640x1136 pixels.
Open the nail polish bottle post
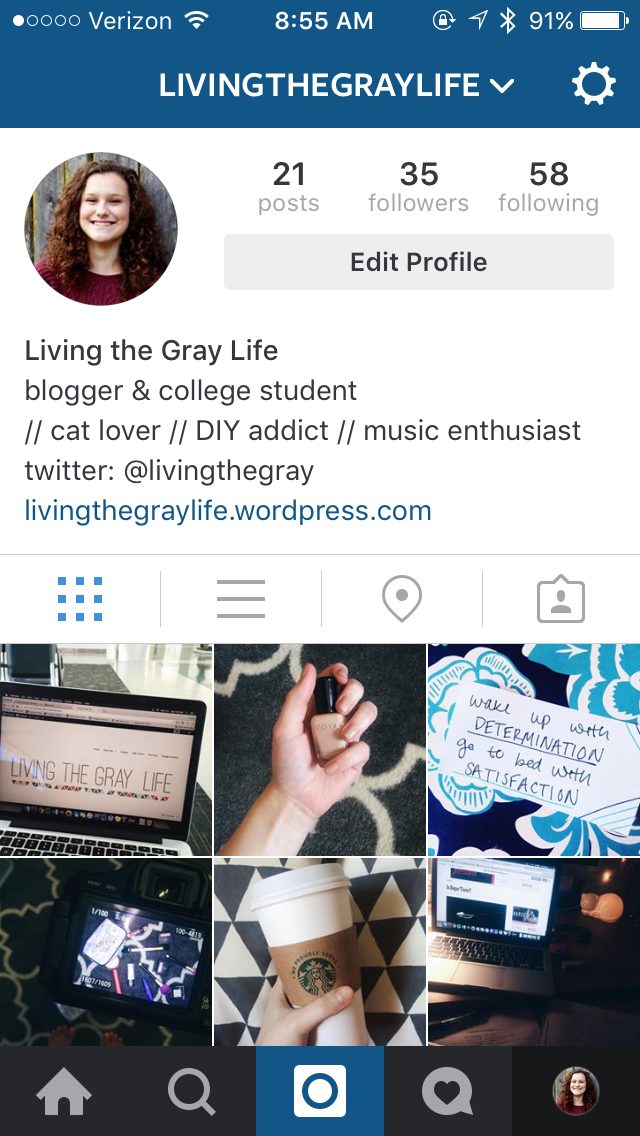pos(320,749)
